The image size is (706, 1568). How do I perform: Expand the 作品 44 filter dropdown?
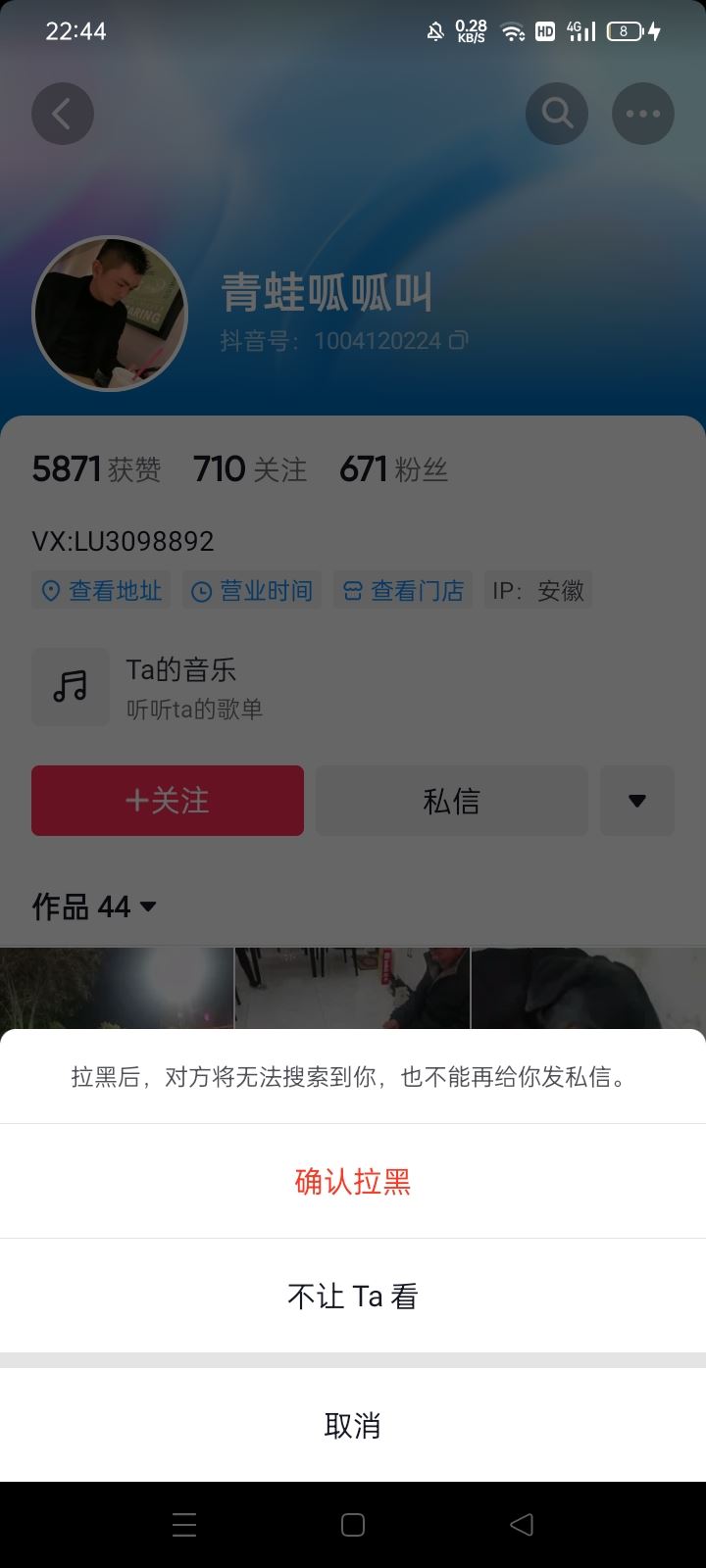147,906
